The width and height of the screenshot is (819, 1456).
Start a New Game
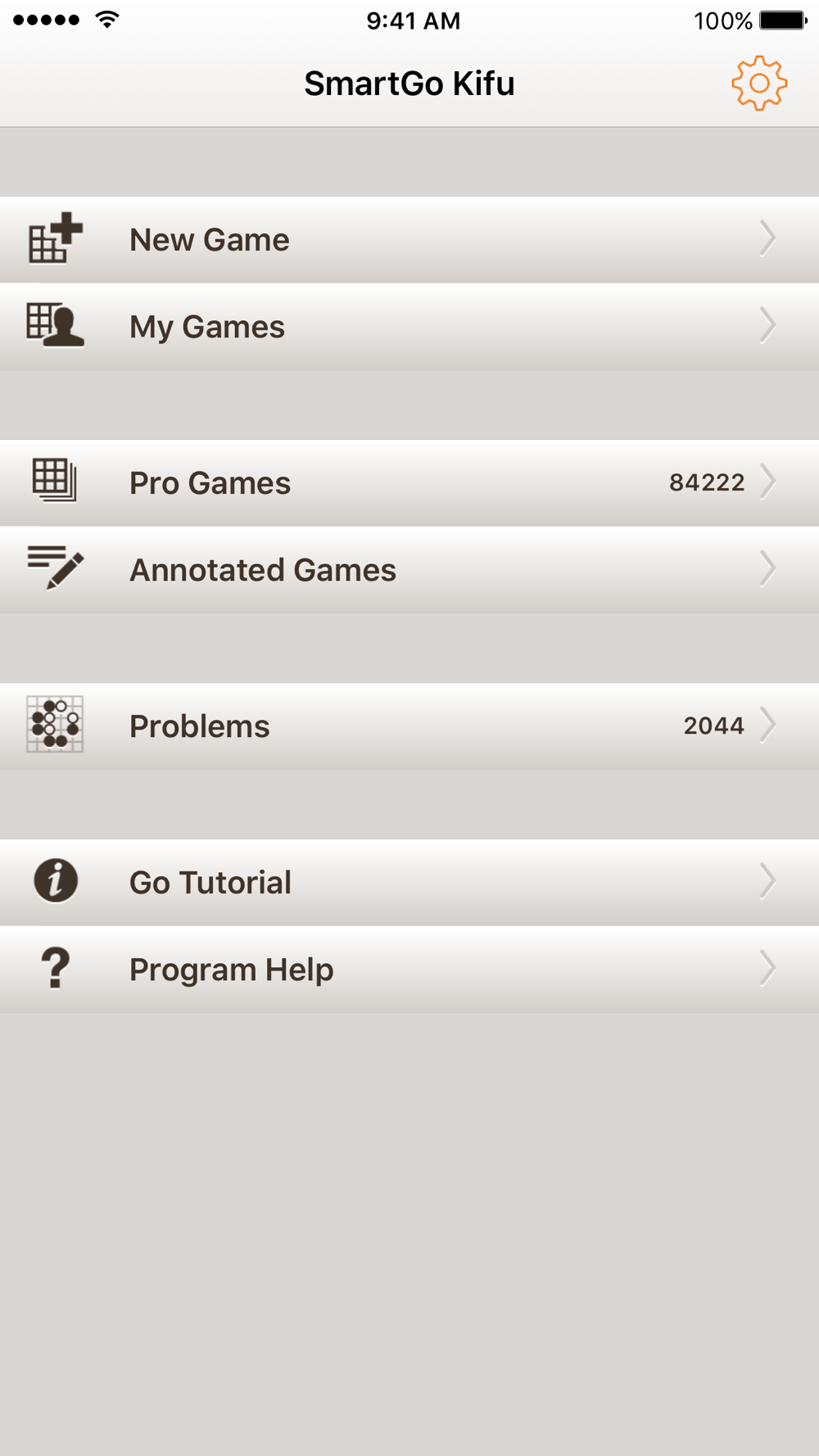pos(409,240)
